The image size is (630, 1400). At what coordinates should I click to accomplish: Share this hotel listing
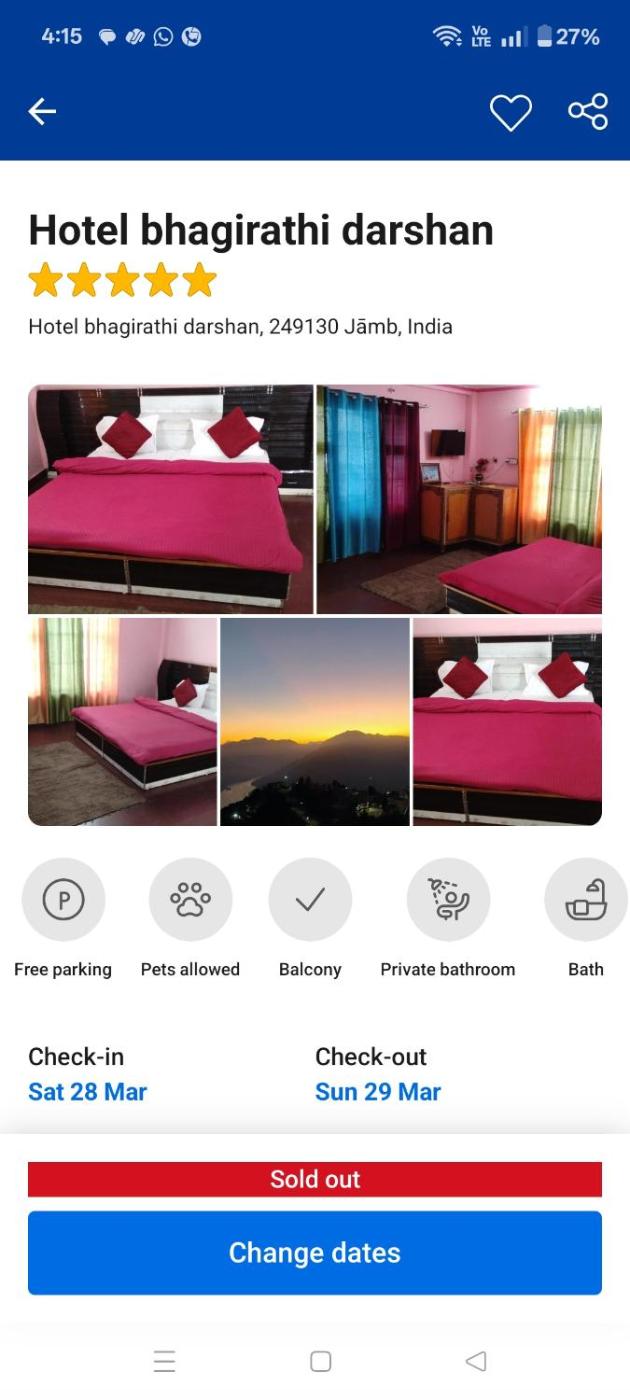point(588,112)
